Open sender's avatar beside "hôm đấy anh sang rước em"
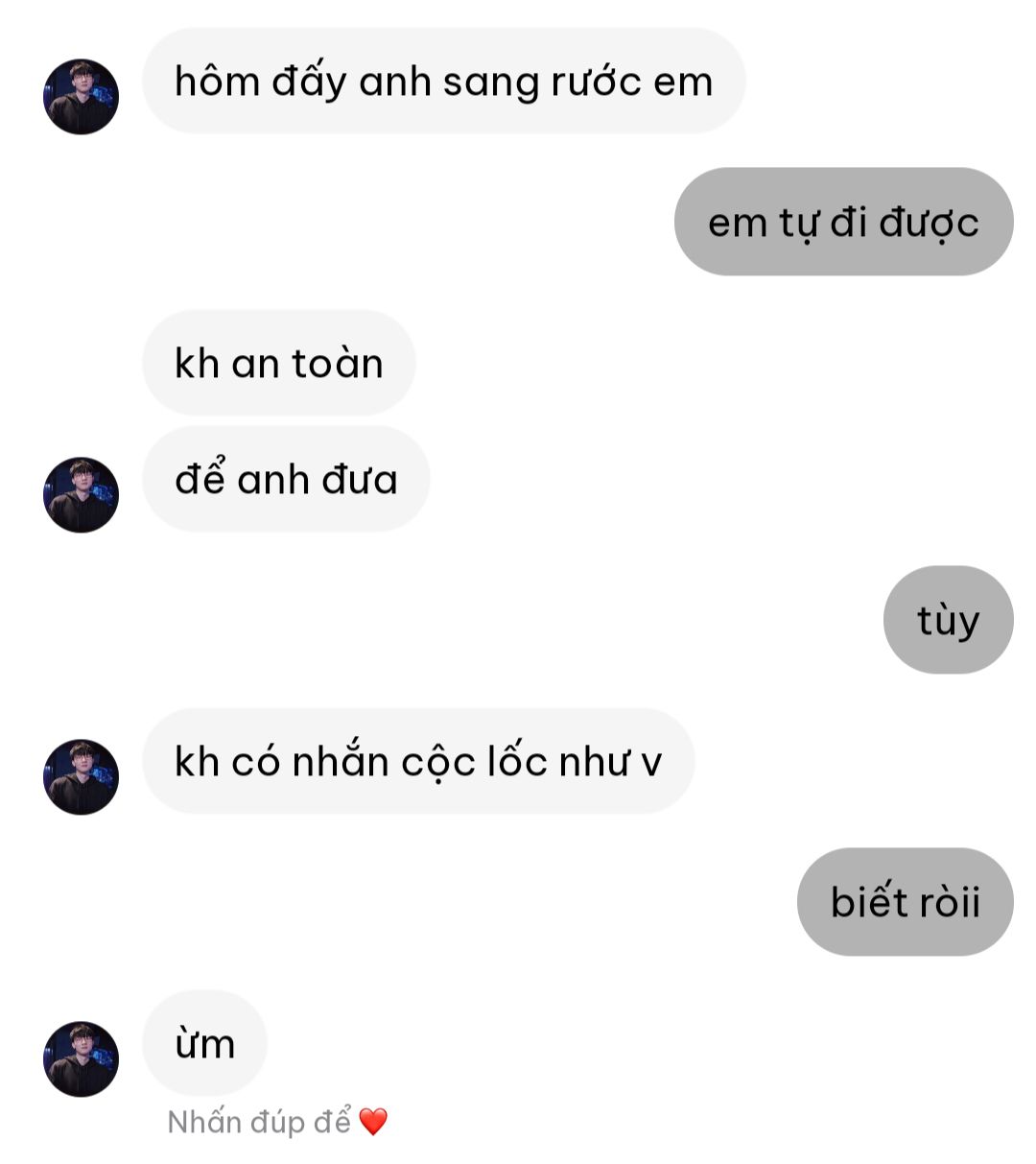This screenshot has width=1036, height=1164. [82, 97]
